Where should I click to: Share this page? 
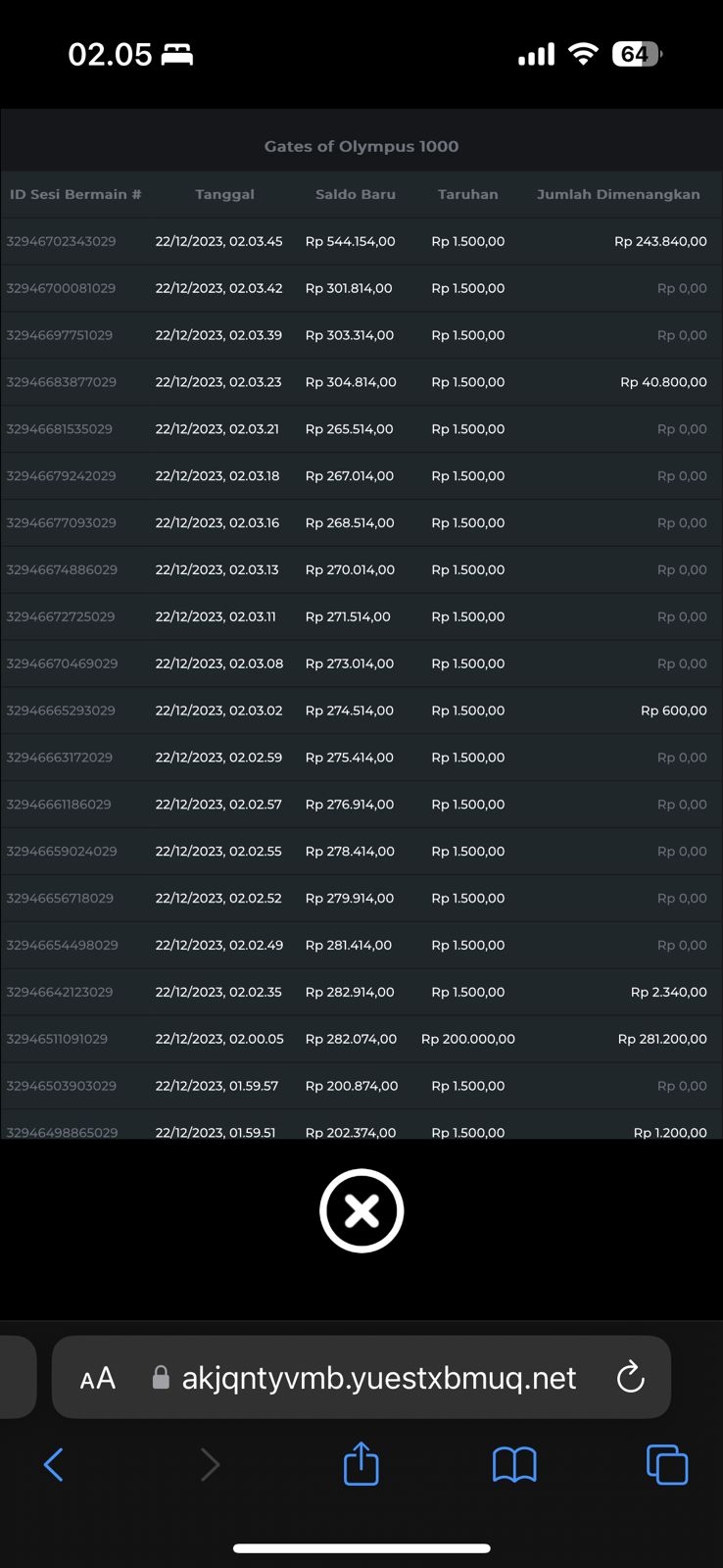click(x=361, y=1463)
